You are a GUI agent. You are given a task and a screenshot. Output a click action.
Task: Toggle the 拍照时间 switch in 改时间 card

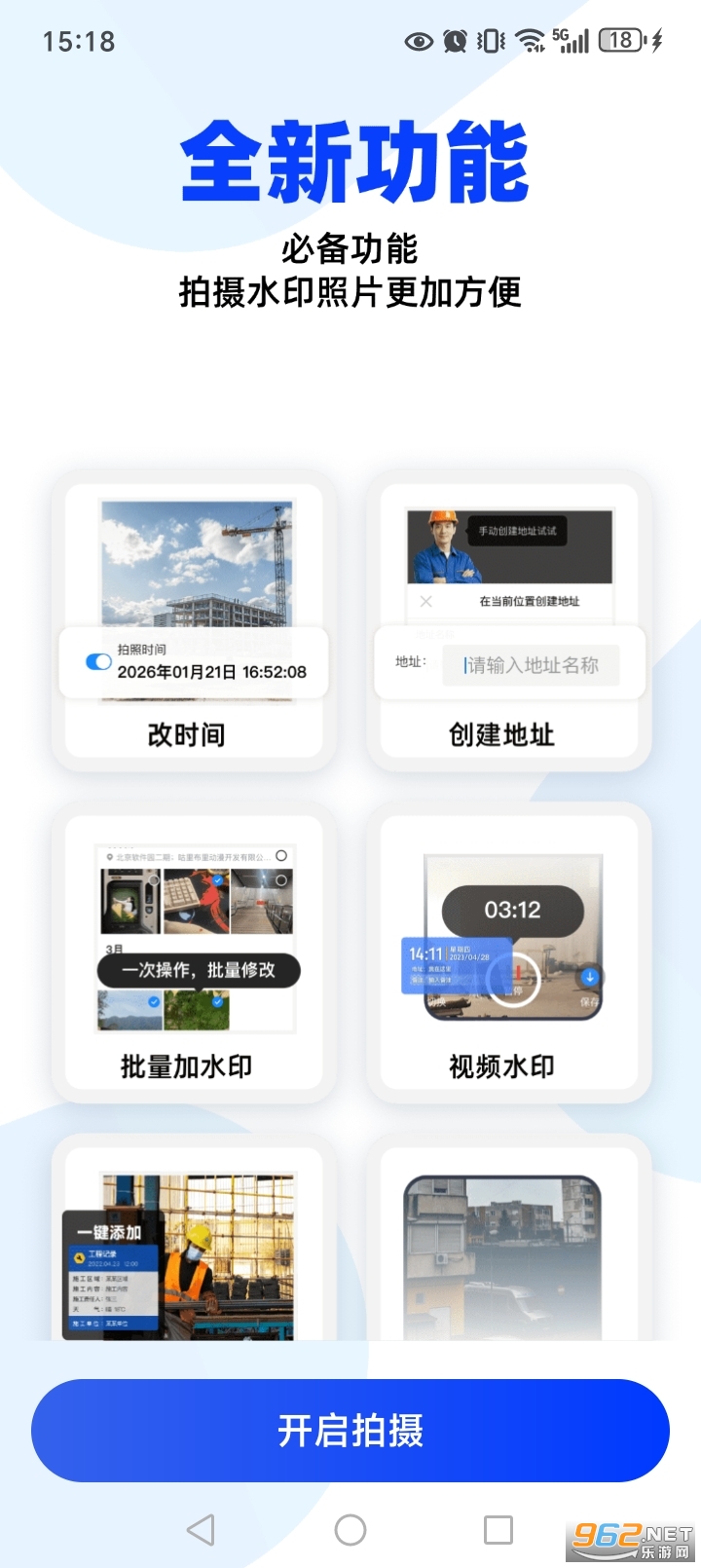click(97, 659)
